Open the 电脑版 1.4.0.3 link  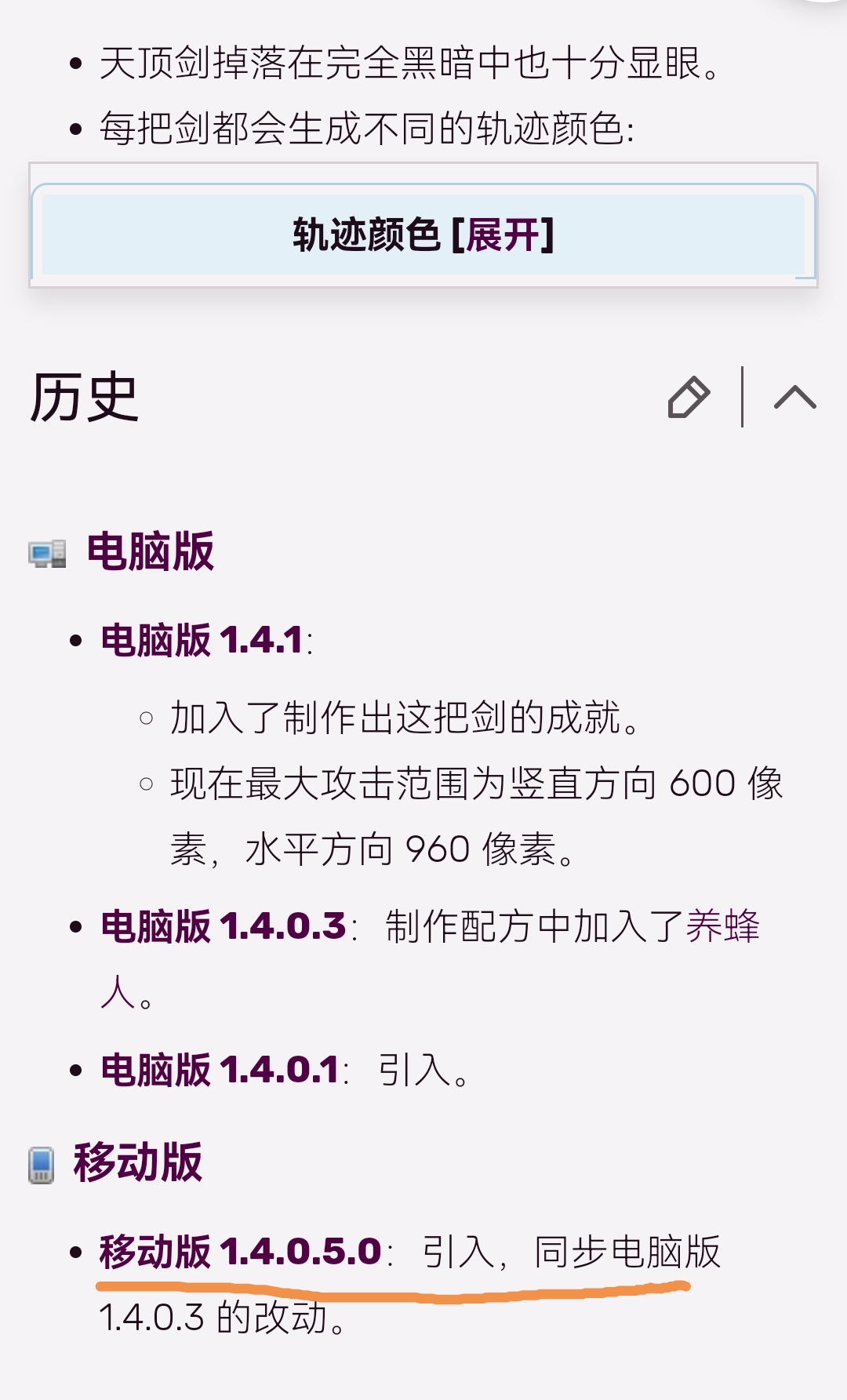point(224,926)
